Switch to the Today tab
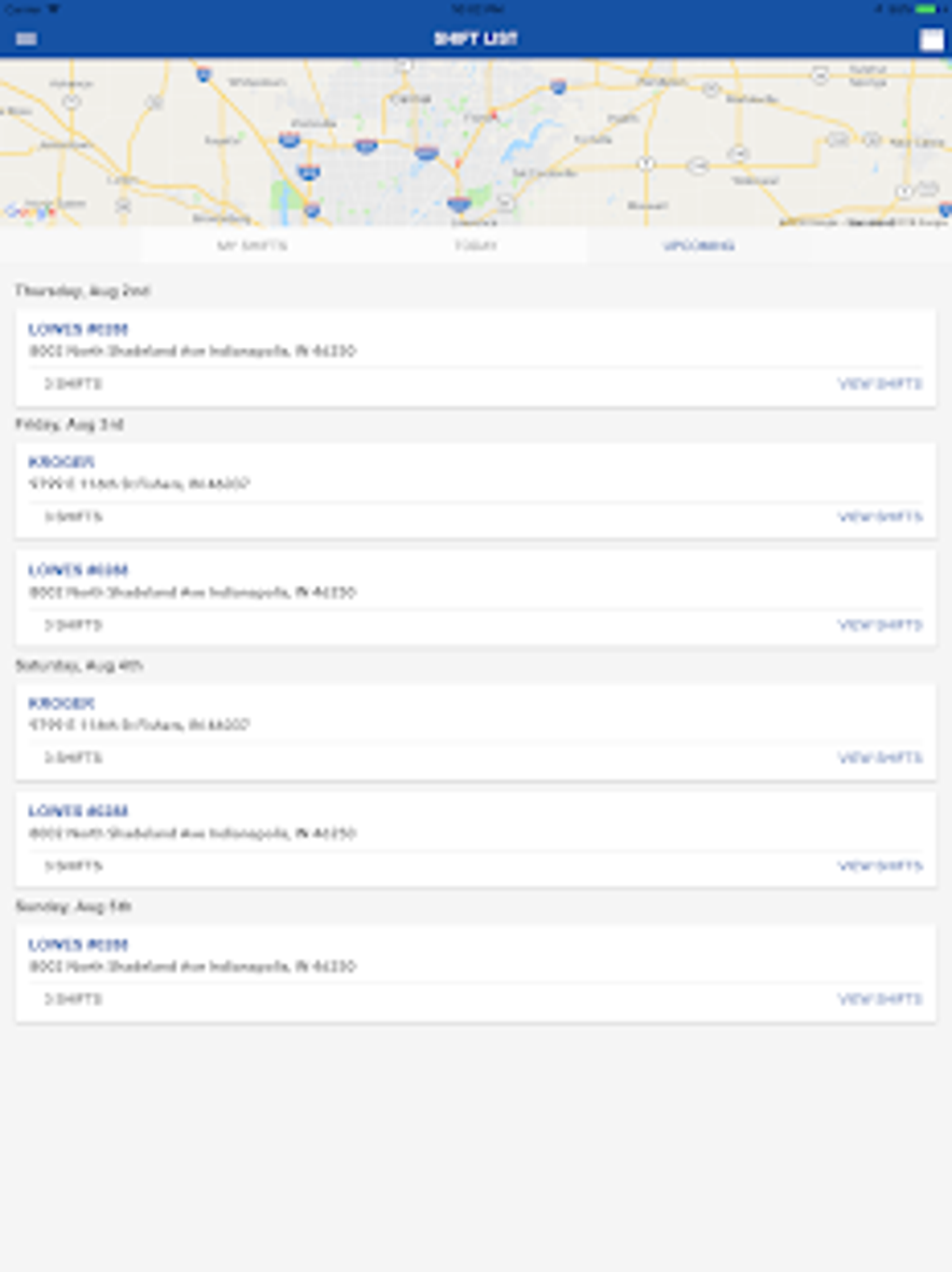 click(475, 245)
